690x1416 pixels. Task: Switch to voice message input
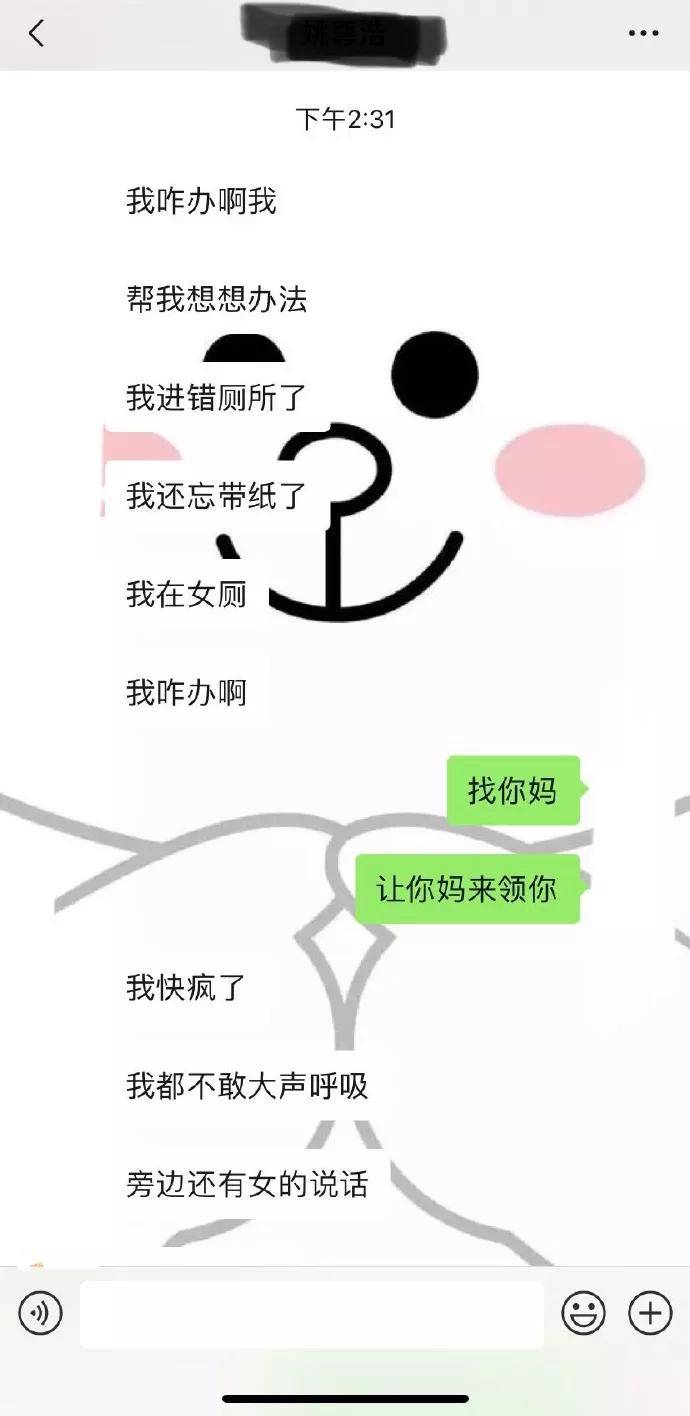pos(40,1313)
